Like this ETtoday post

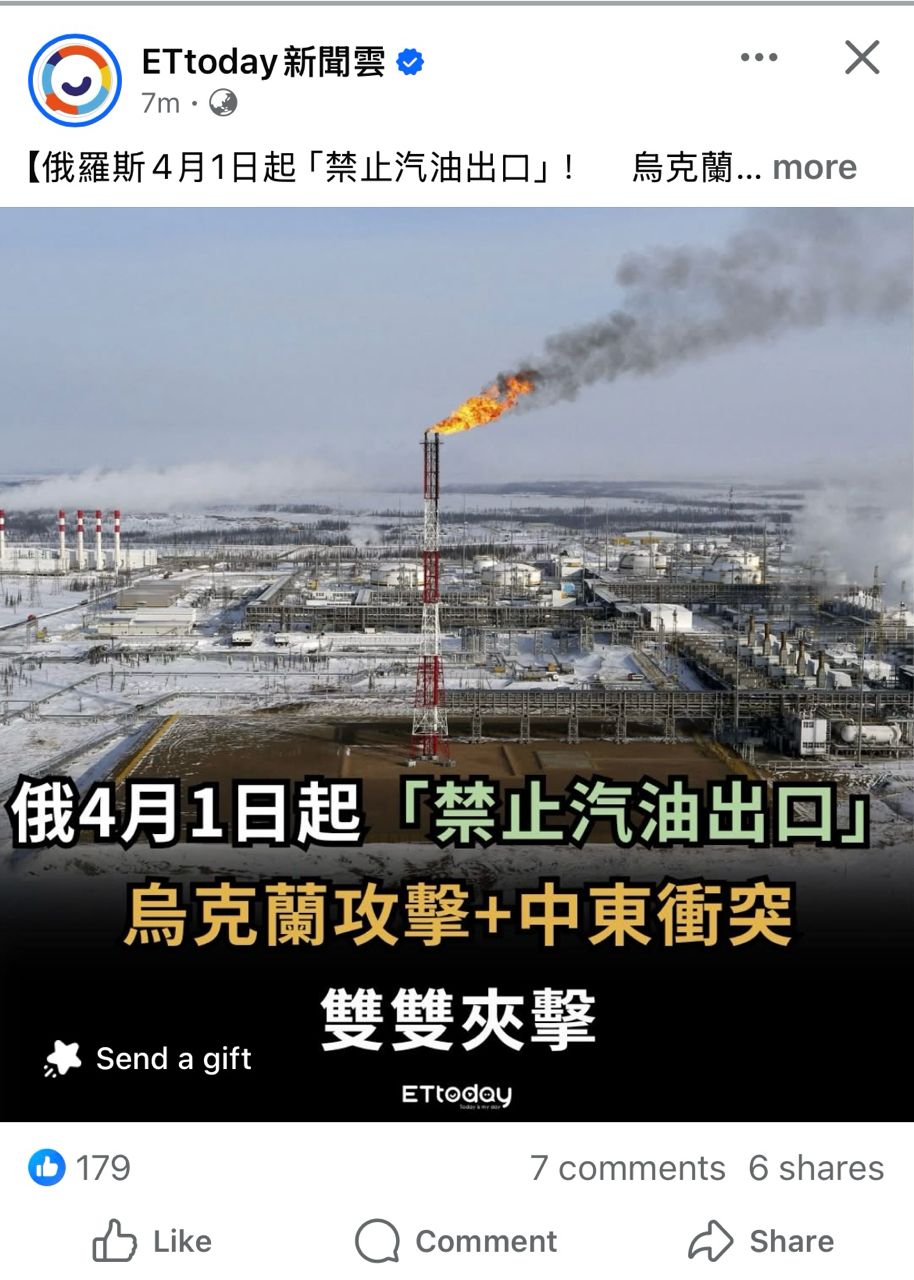tap(152, 1241)
